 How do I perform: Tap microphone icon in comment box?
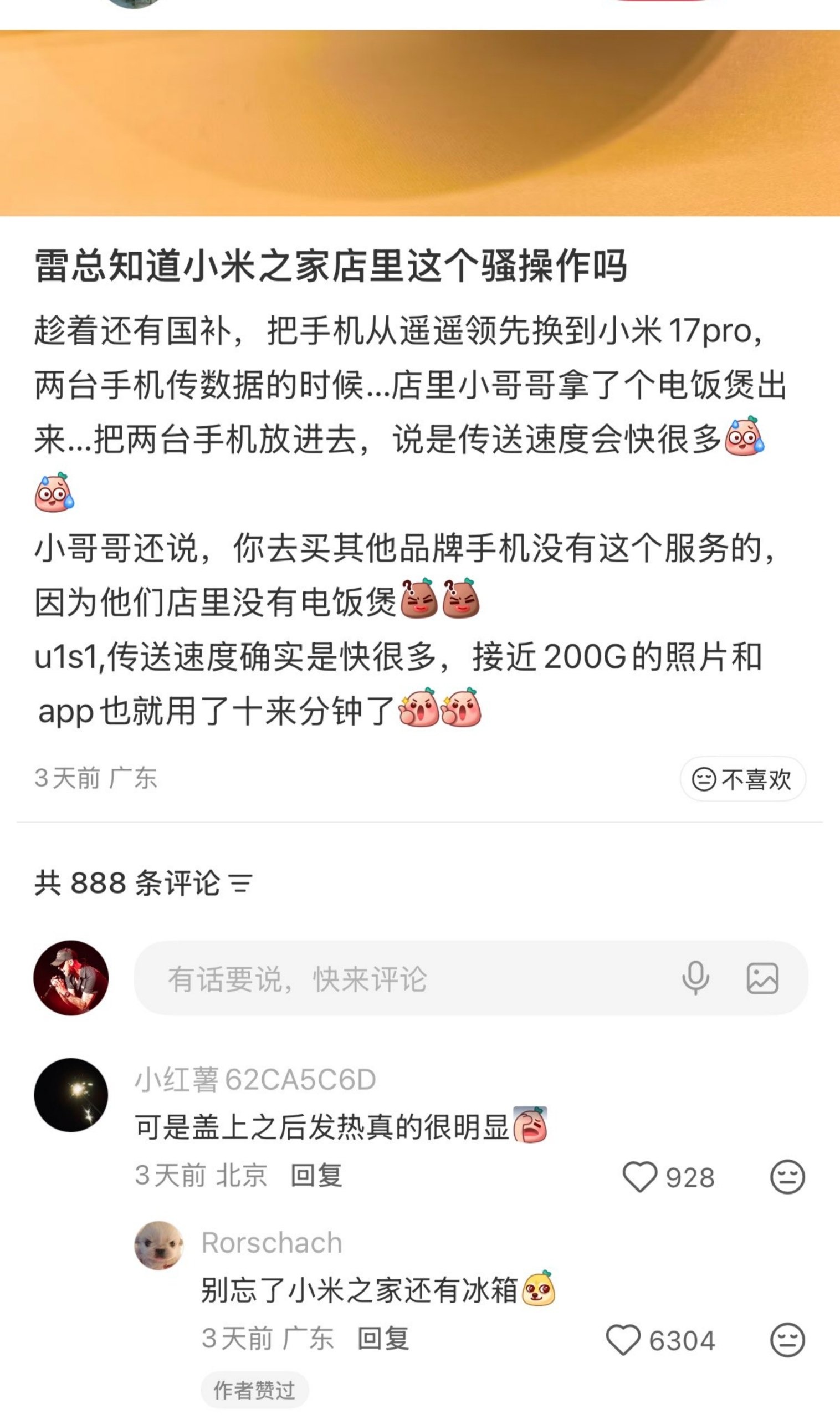[x=695, y=978]
